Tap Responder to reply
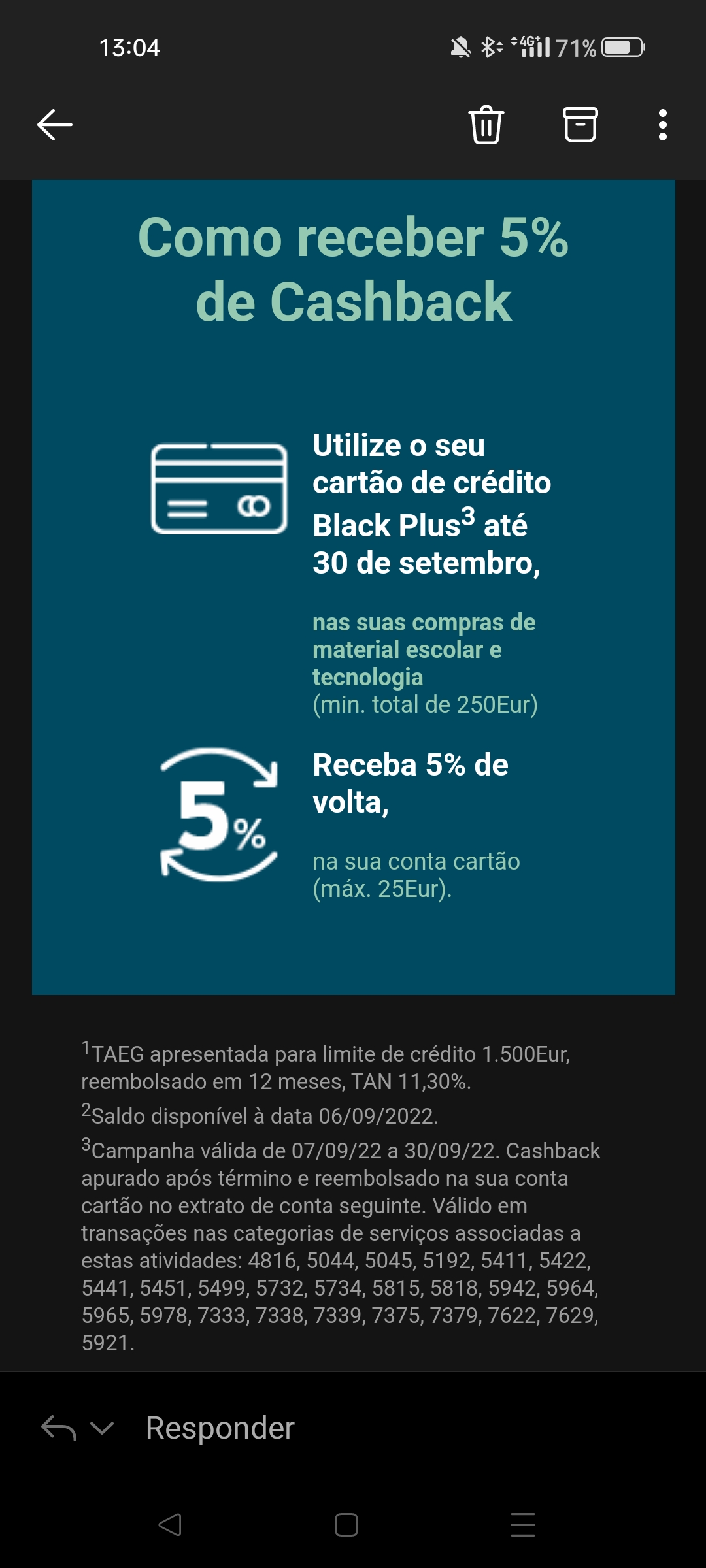This screenshot has width=706, height=1568. pyautogui.click(x=220, y=1428)
